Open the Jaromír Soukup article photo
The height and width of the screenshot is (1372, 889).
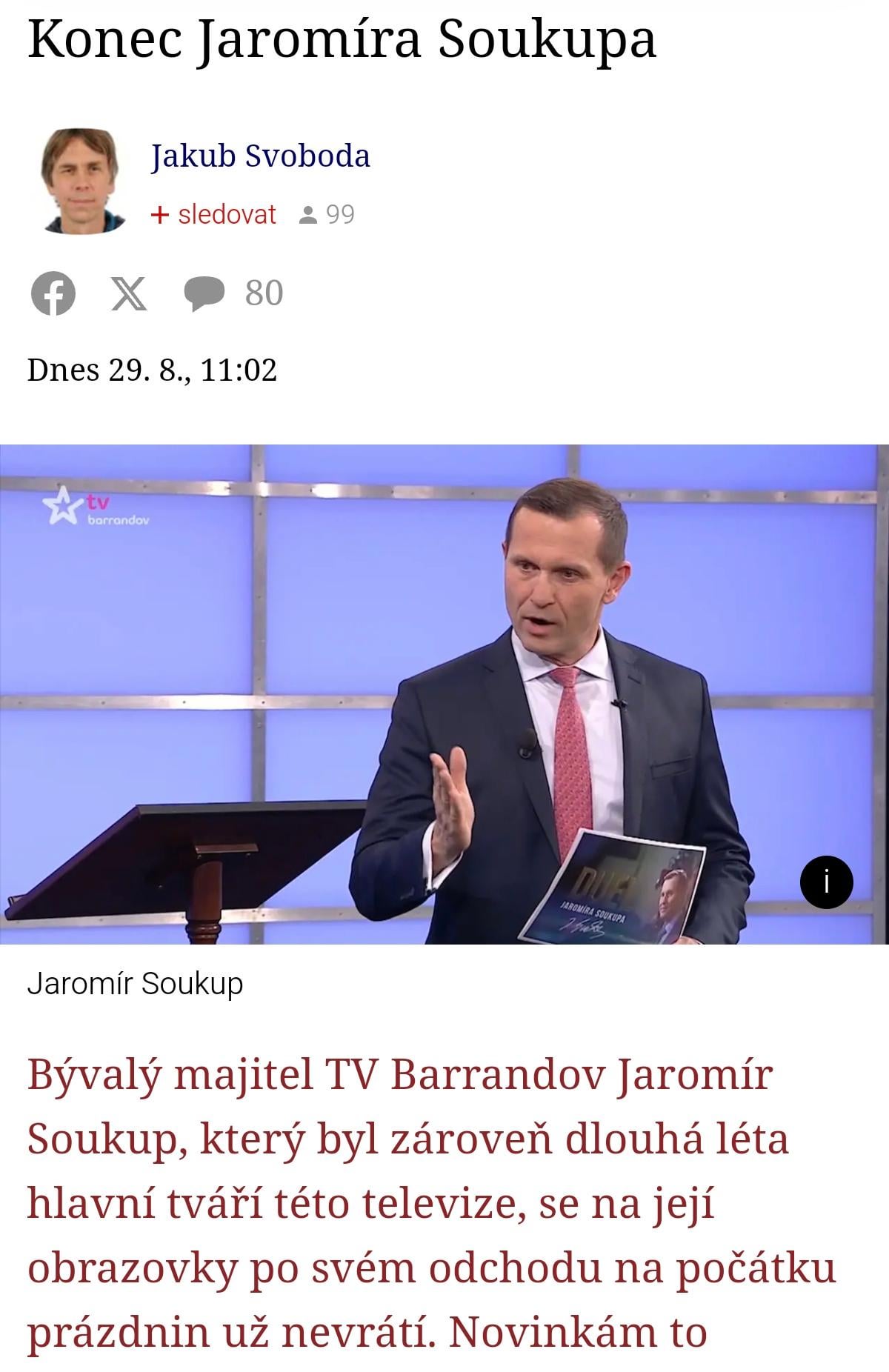point(444,694)
